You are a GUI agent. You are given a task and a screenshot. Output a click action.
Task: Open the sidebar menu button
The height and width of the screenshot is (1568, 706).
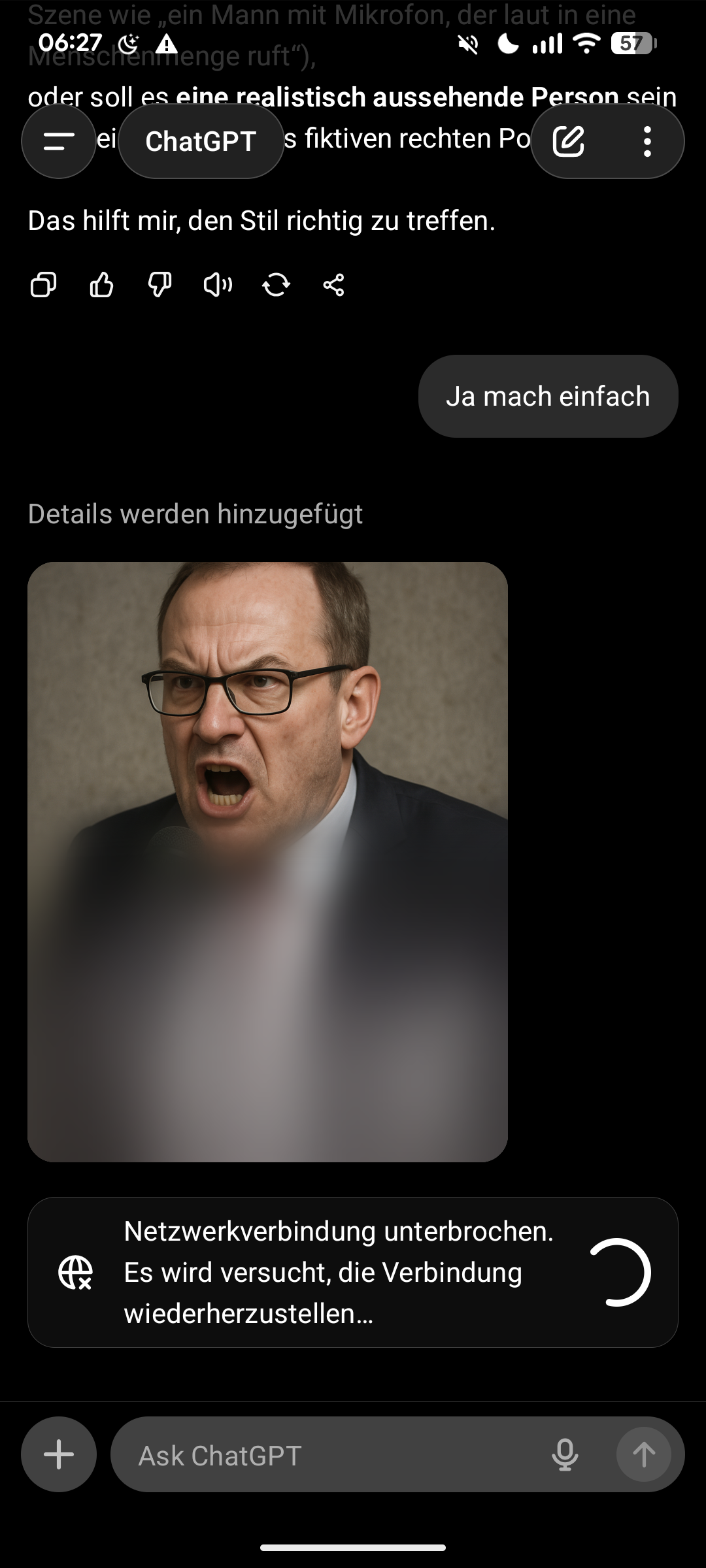[x=59, y=141]
